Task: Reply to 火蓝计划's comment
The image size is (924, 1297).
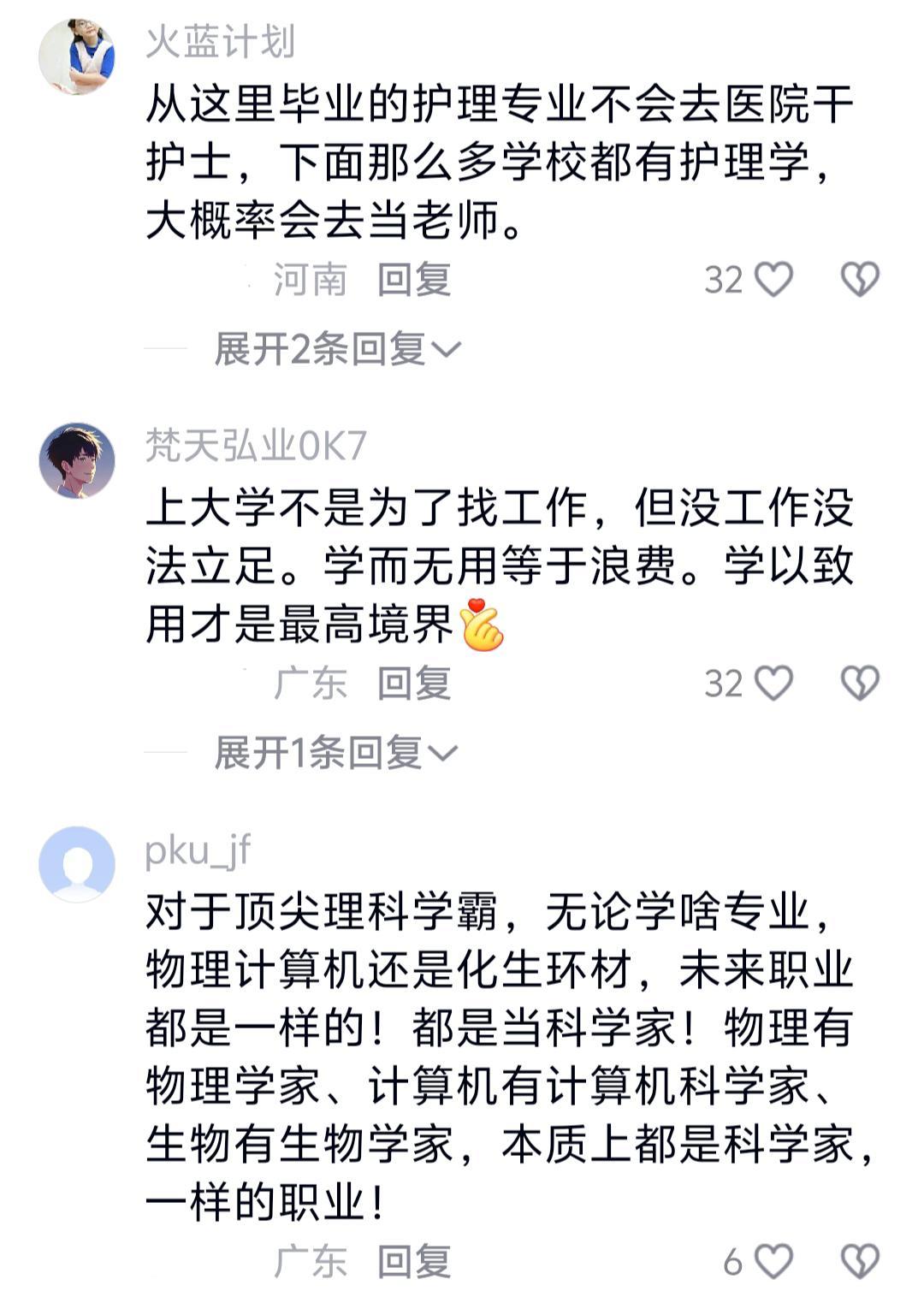Action: [x=414, y=280]
